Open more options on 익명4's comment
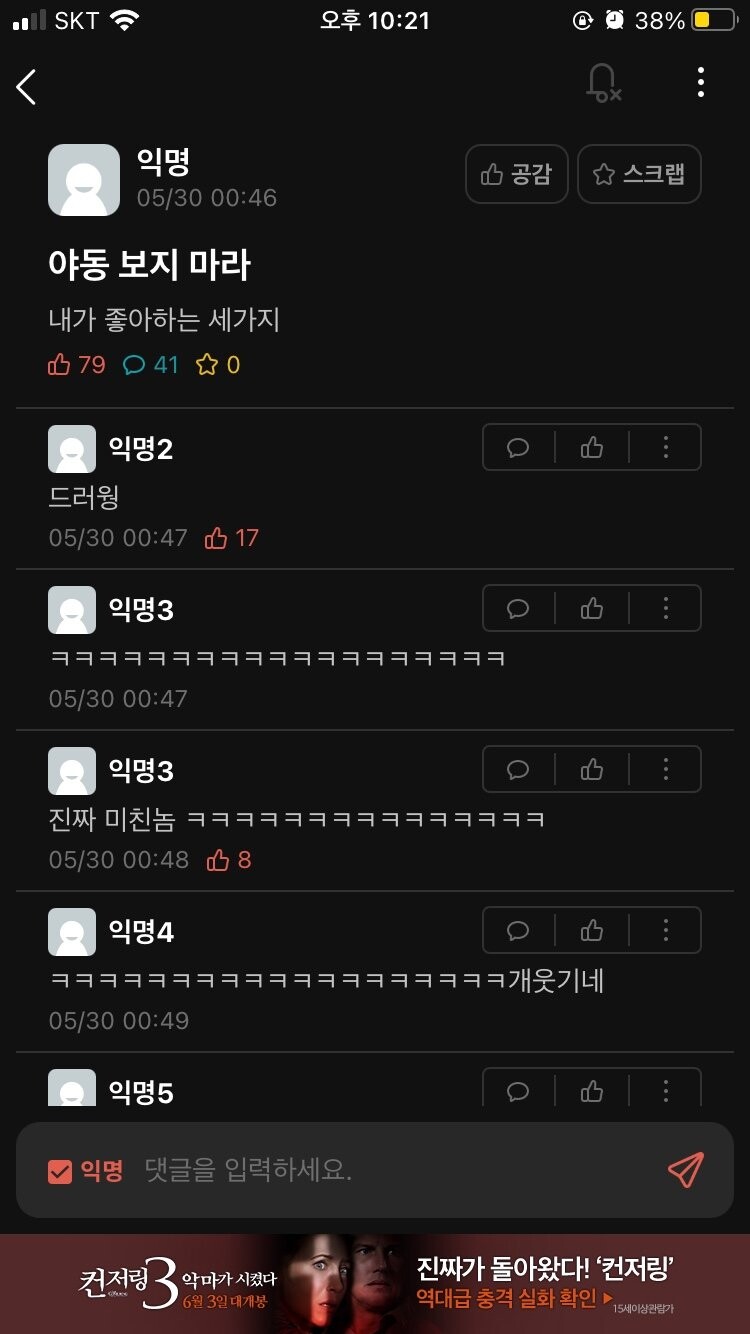Image resolution: width=750 pixels, height=1334 pixels. click(666, 930)
